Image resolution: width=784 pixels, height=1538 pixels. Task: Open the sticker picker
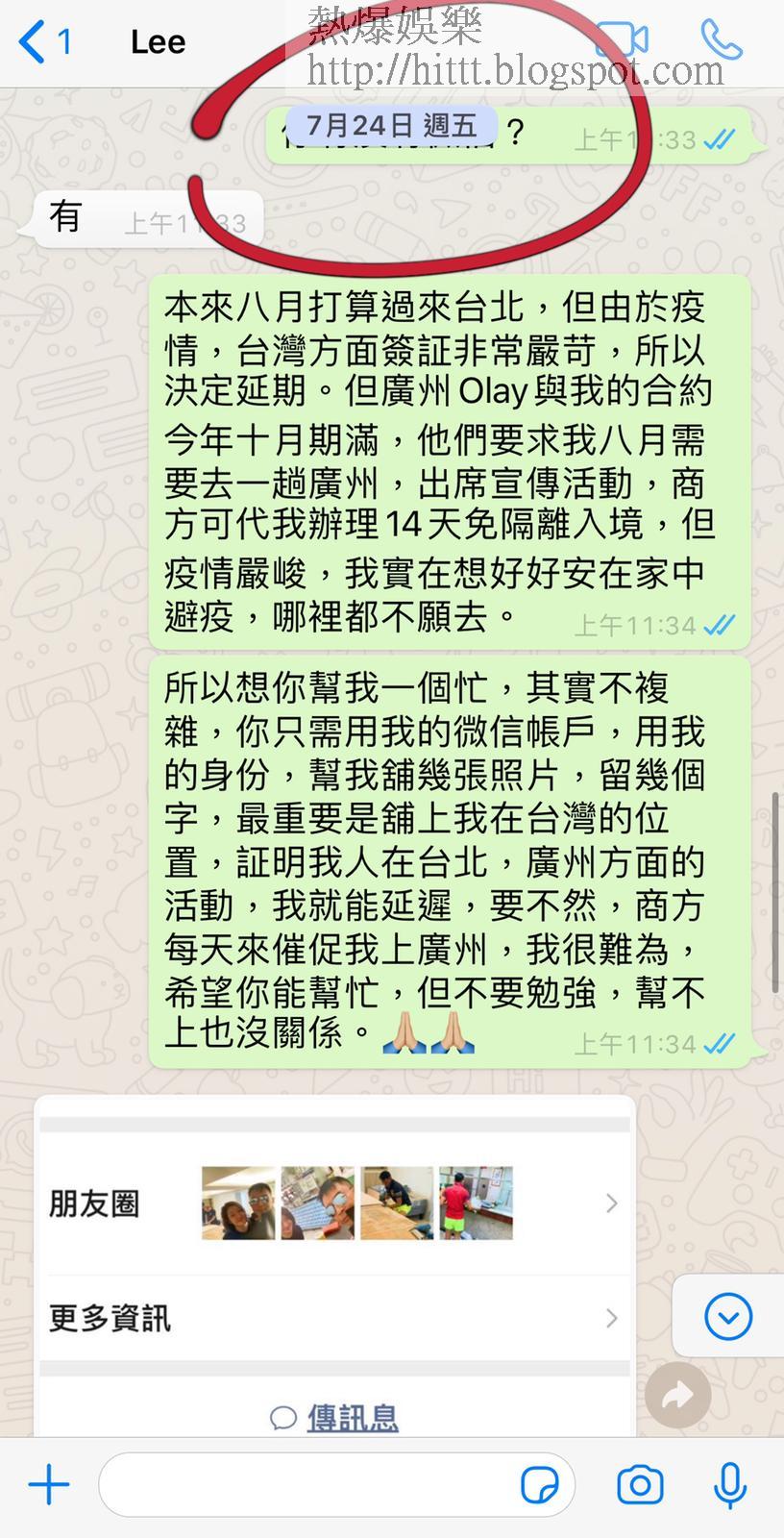540,1485
